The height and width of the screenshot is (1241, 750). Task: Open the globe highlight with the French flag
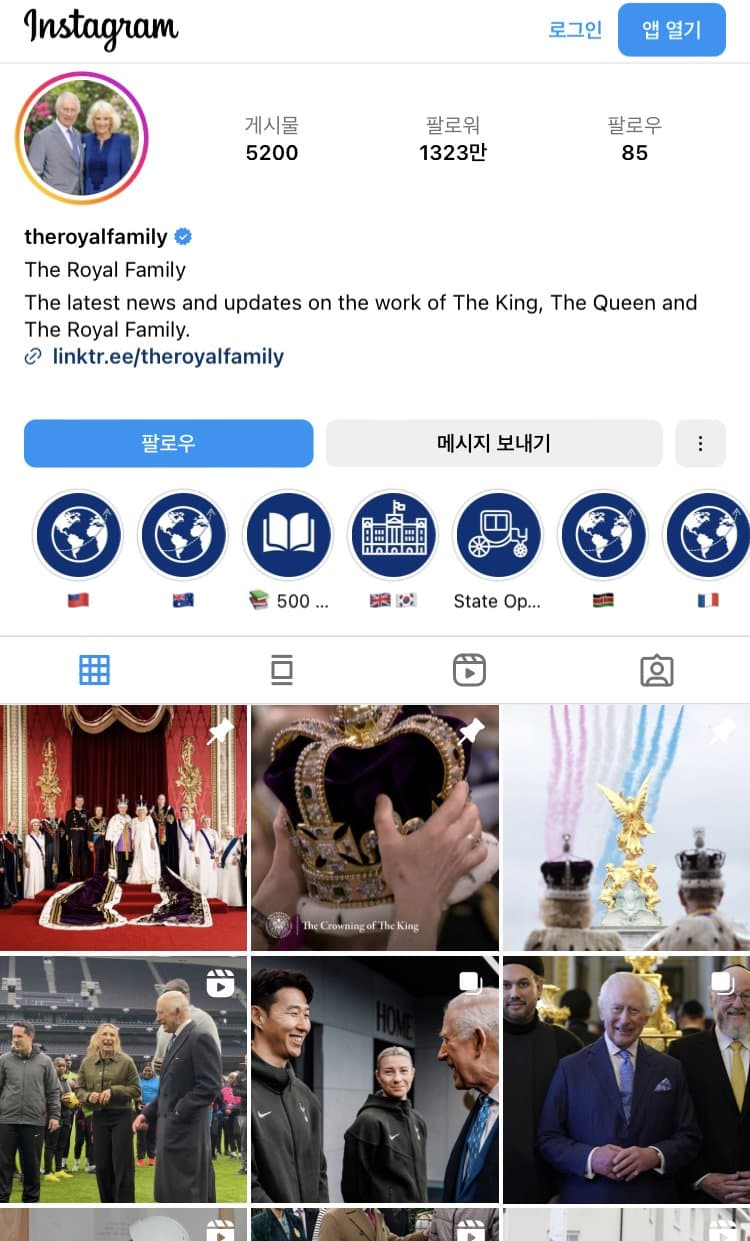(x=707, y=535)
